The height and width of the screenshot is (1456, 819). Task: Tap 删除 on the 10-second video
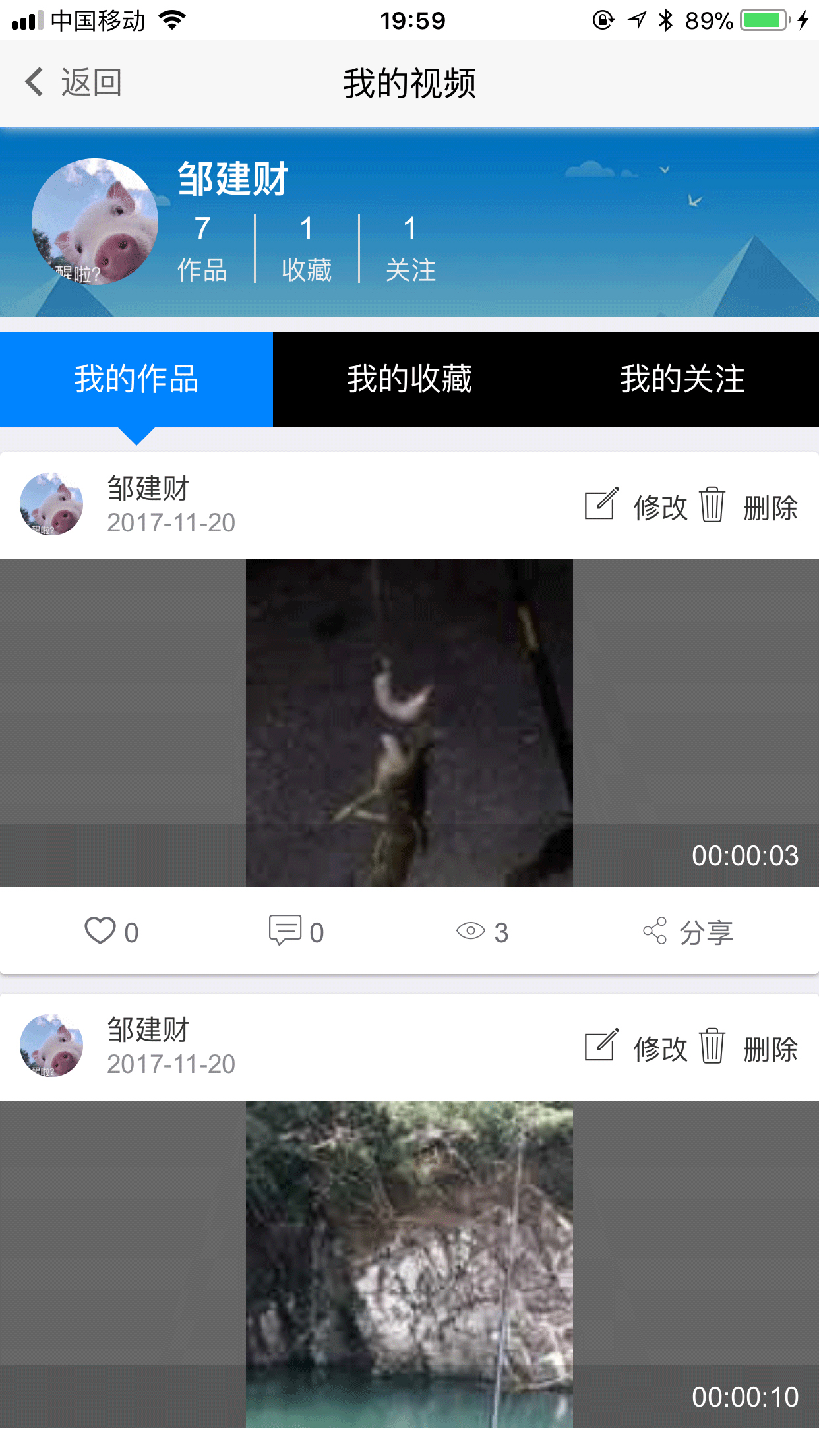[749, 1048]
